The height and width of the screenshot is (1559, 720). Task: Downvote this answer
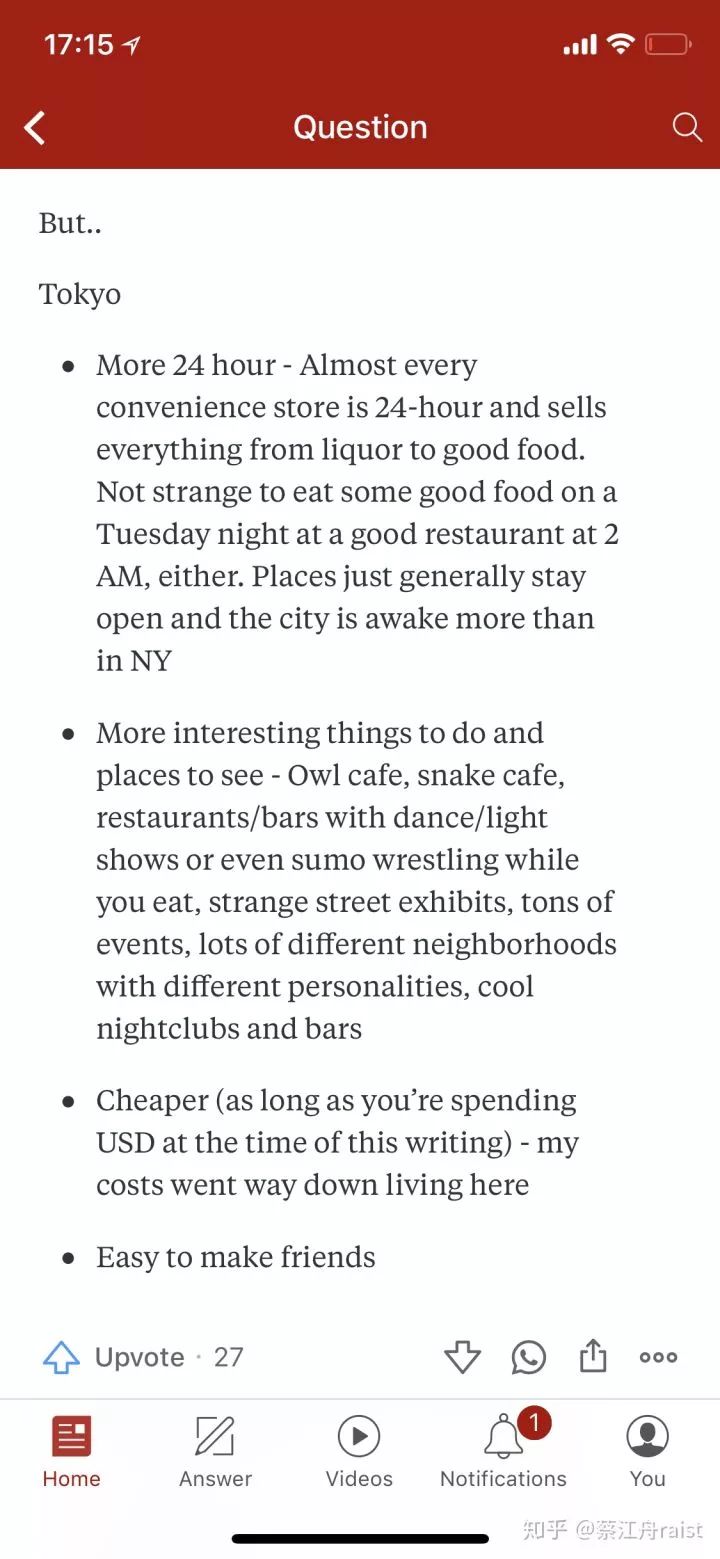point(462,1357)
